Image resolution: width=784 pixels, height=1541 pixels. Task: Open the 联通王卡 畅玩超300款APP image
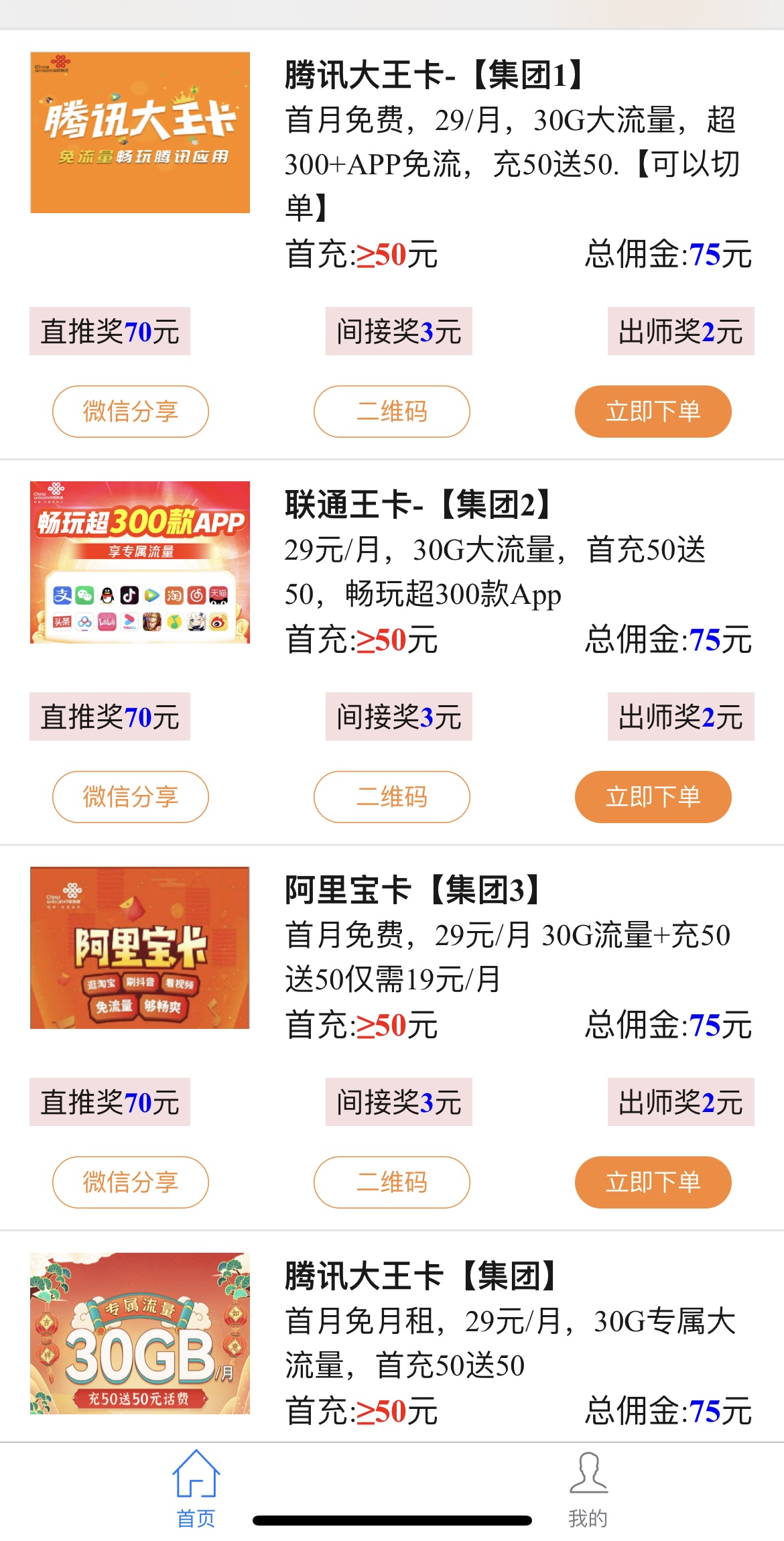click(x=140, y=562)
